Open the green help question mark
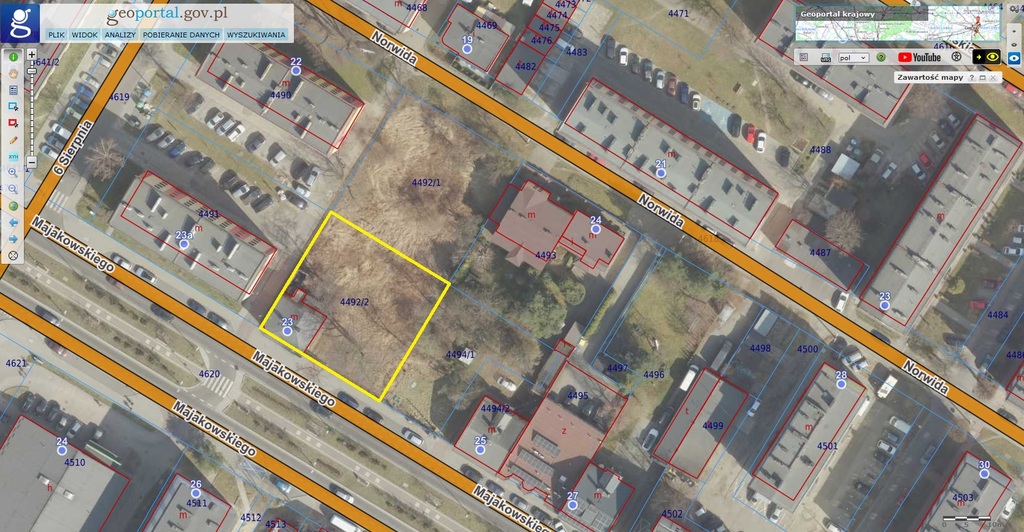The height and width of the screenshot is (532, 1024). 881,57
